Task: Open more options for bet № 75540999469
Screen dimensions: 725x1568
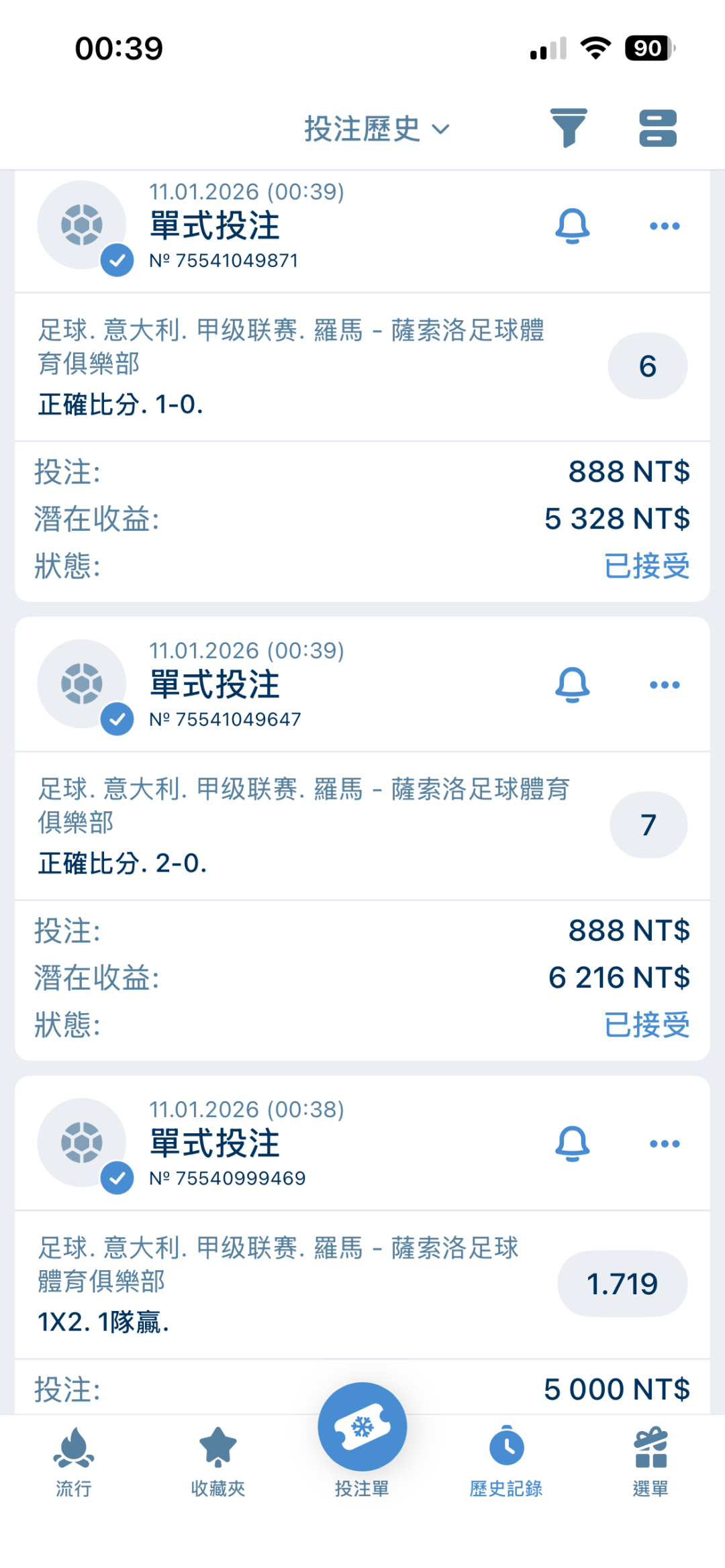Action: [x=665, y=1144]
